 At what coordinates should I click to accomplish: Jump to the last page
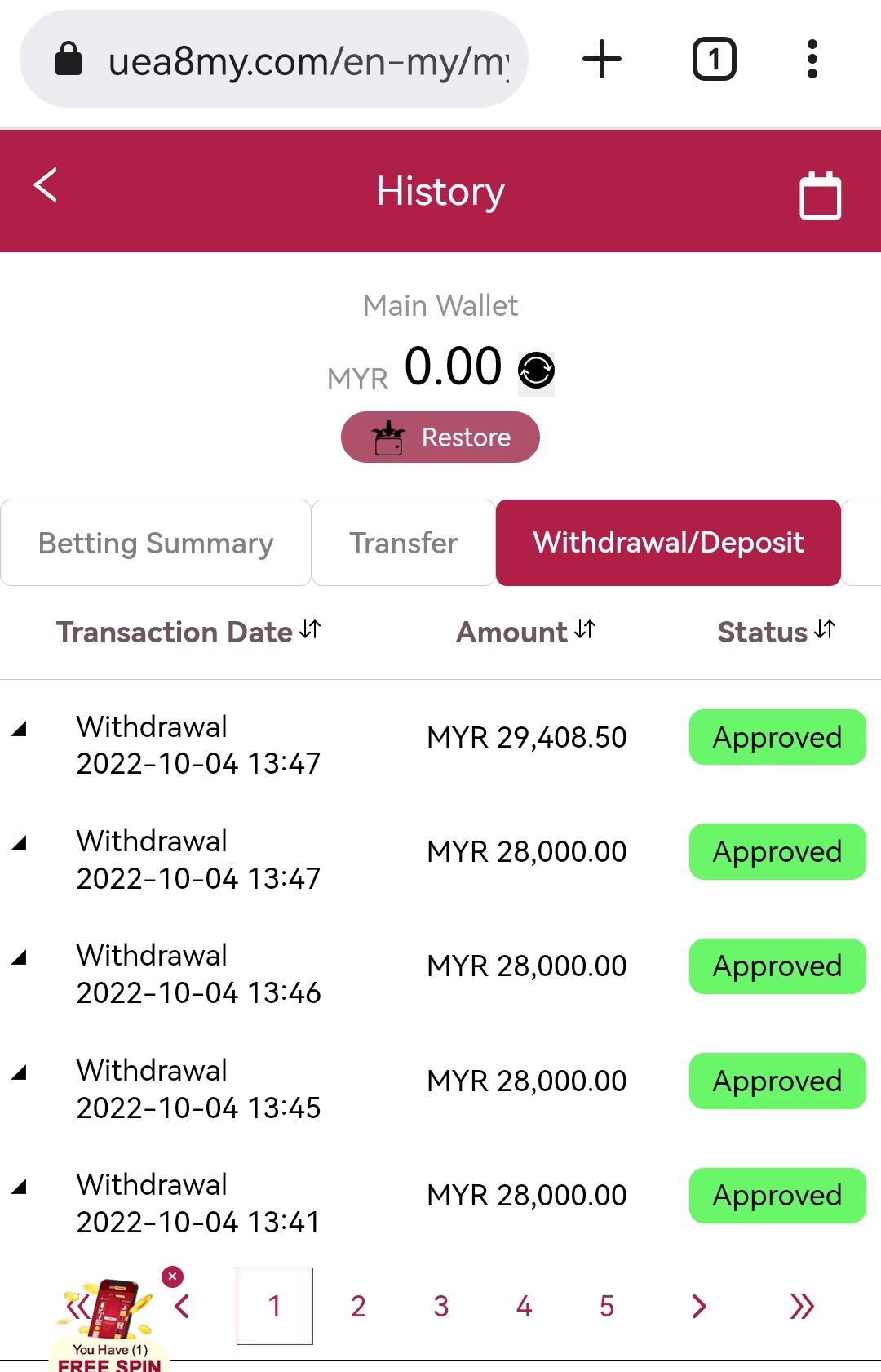(802, 1306)
